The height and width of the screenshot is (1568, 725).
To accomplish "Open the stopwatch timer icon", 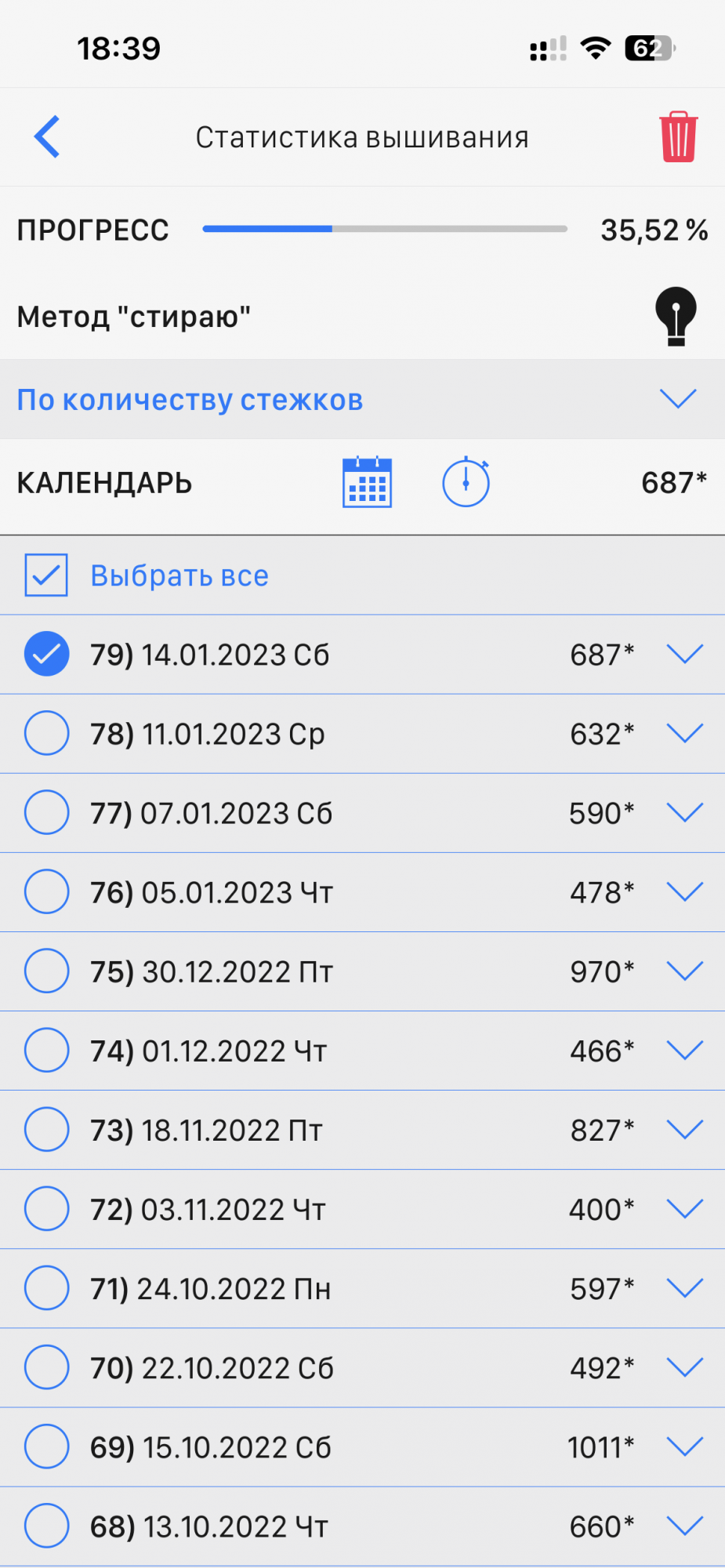I will click(466, 482).
